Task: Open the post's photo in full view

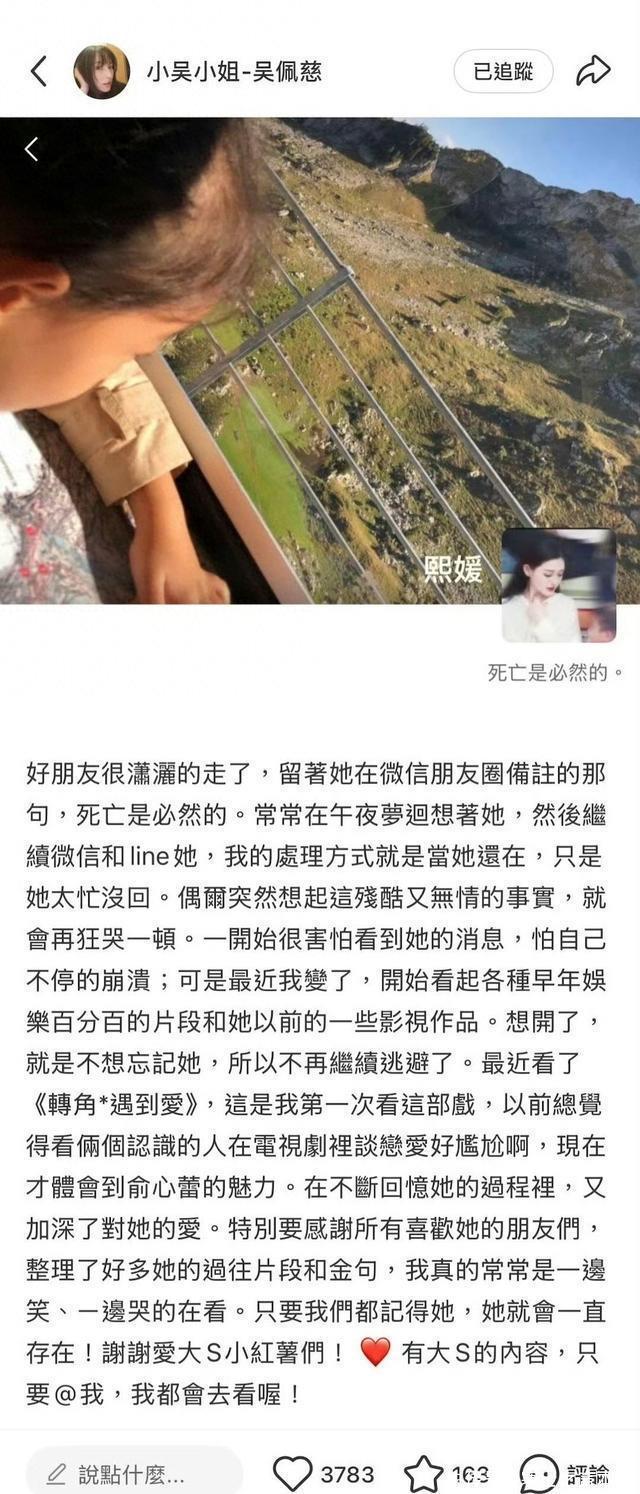Action: [320, 360]
